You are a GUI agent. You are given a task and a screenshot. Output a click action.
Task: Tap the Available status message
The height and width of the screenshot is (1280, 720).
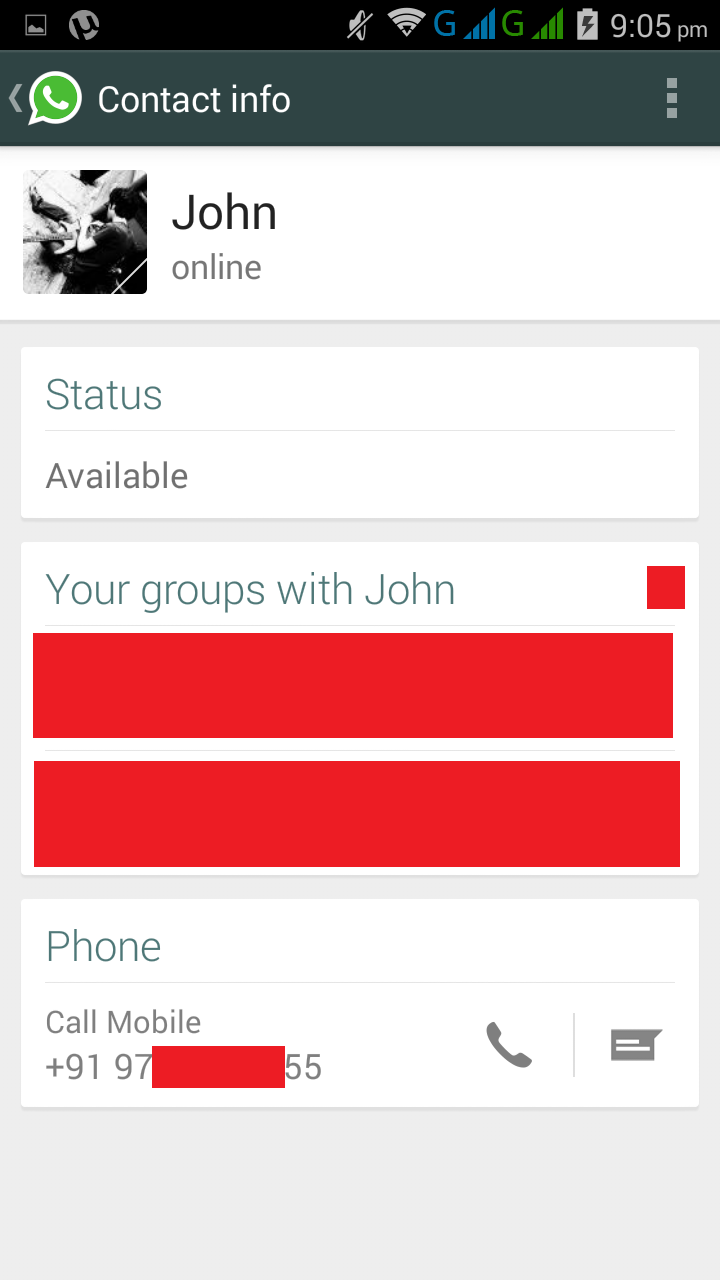tap(116, 476)
